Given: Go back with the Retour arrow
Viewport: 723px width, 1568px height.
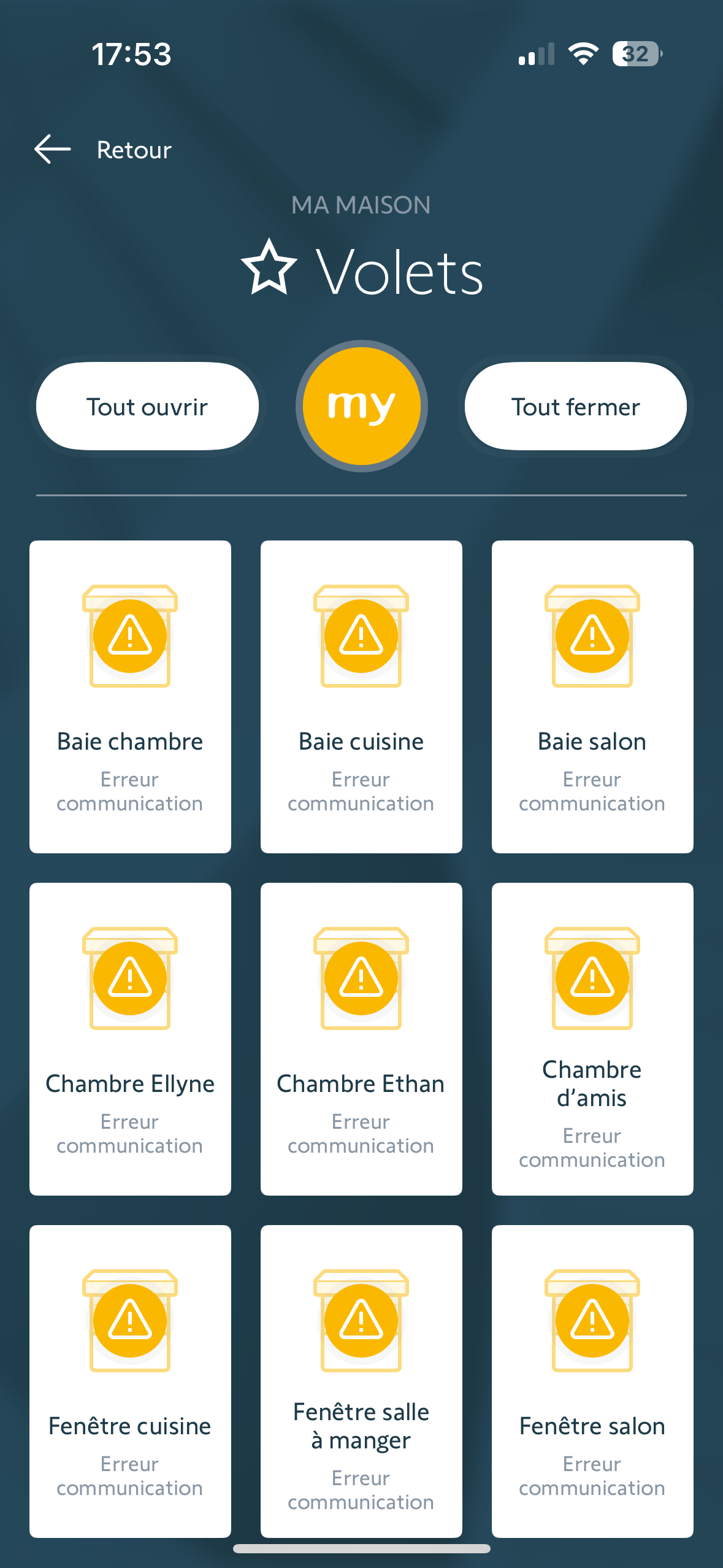Looking at the screenshot, I should tap(53, 150).
